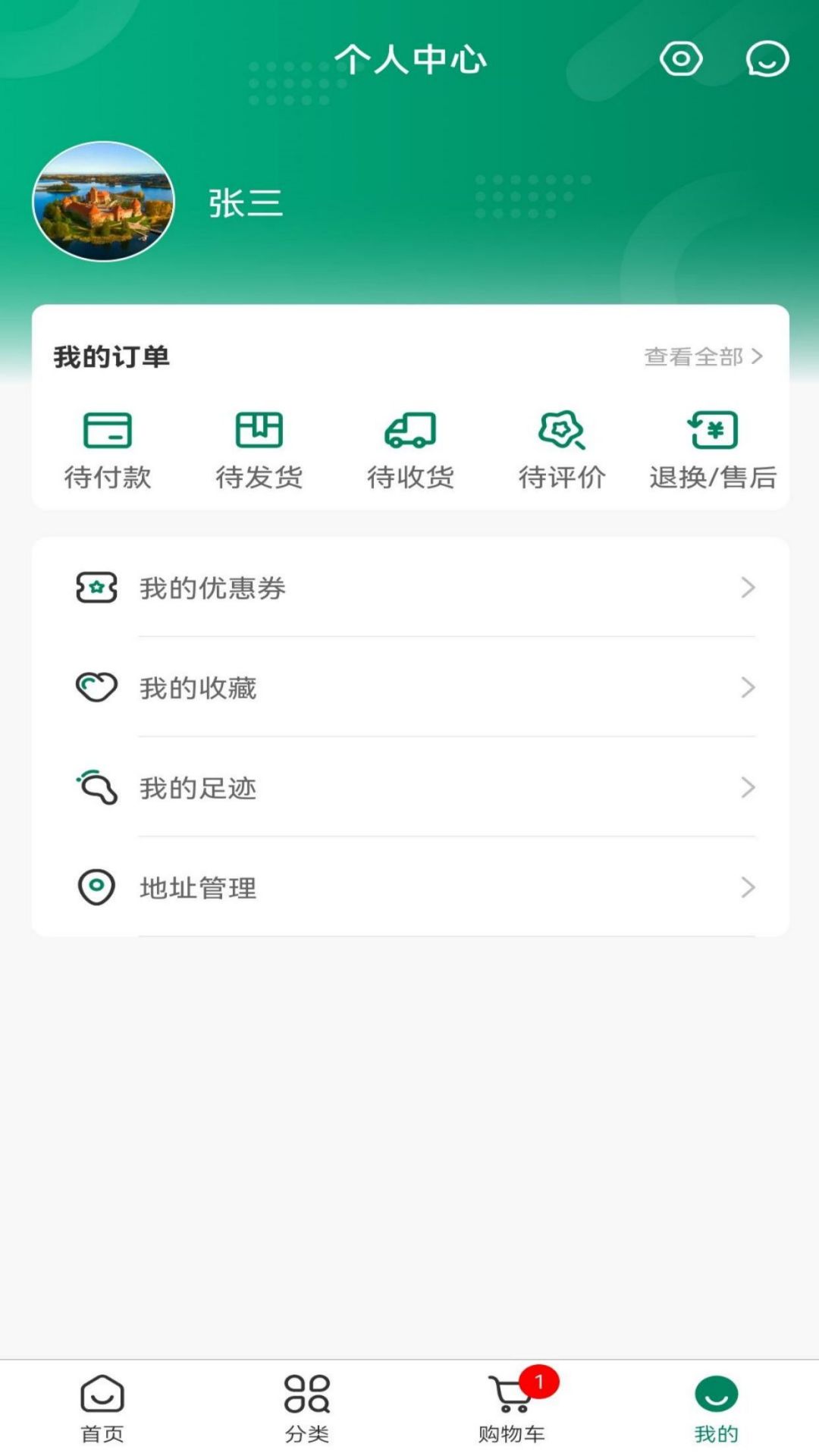Open the coupon icon next to 我的优惠券
This screenshot has height=1456, width=819.
tap(97, 588)
